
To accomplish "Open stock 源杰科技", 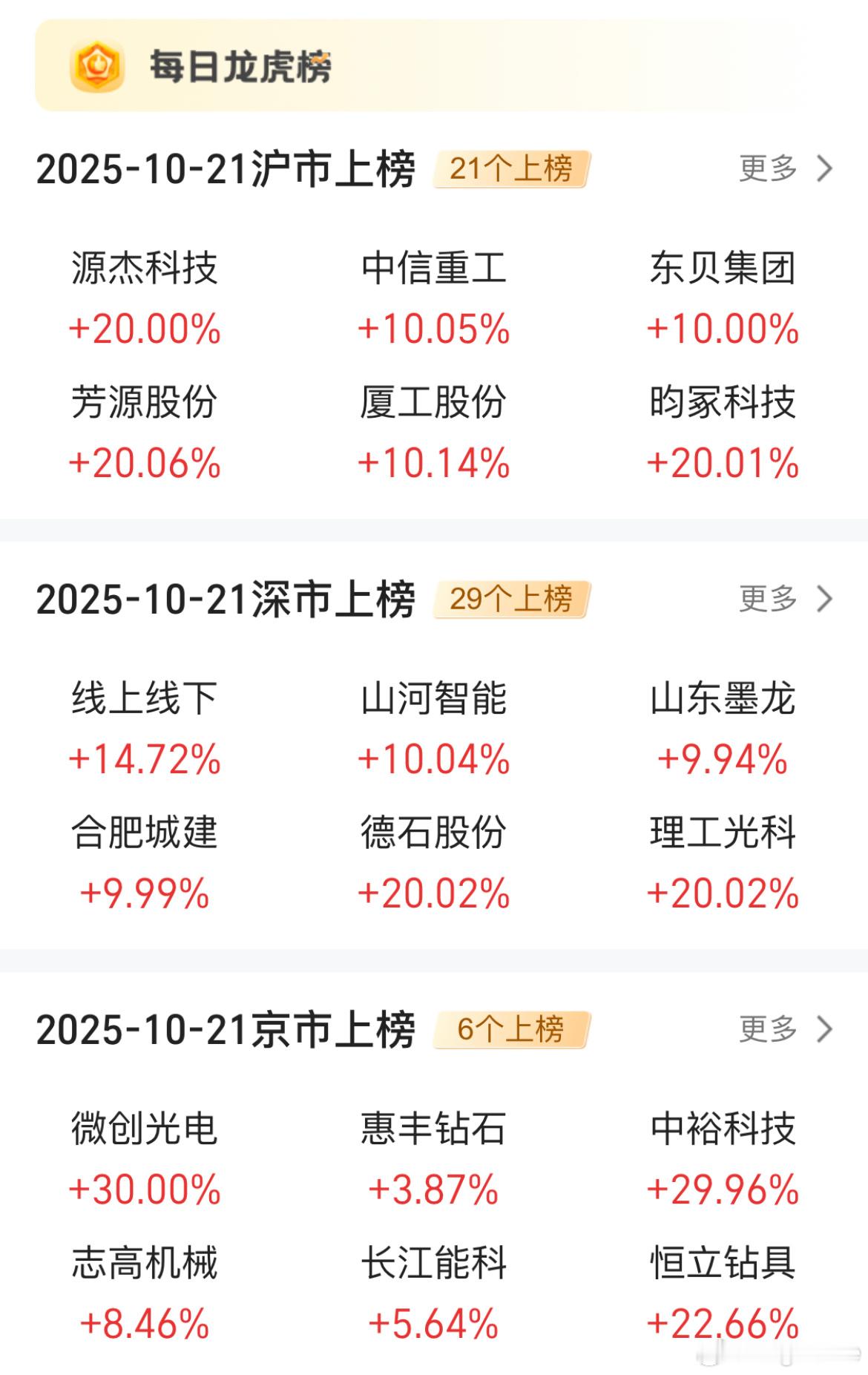I will tap(145, 298).
